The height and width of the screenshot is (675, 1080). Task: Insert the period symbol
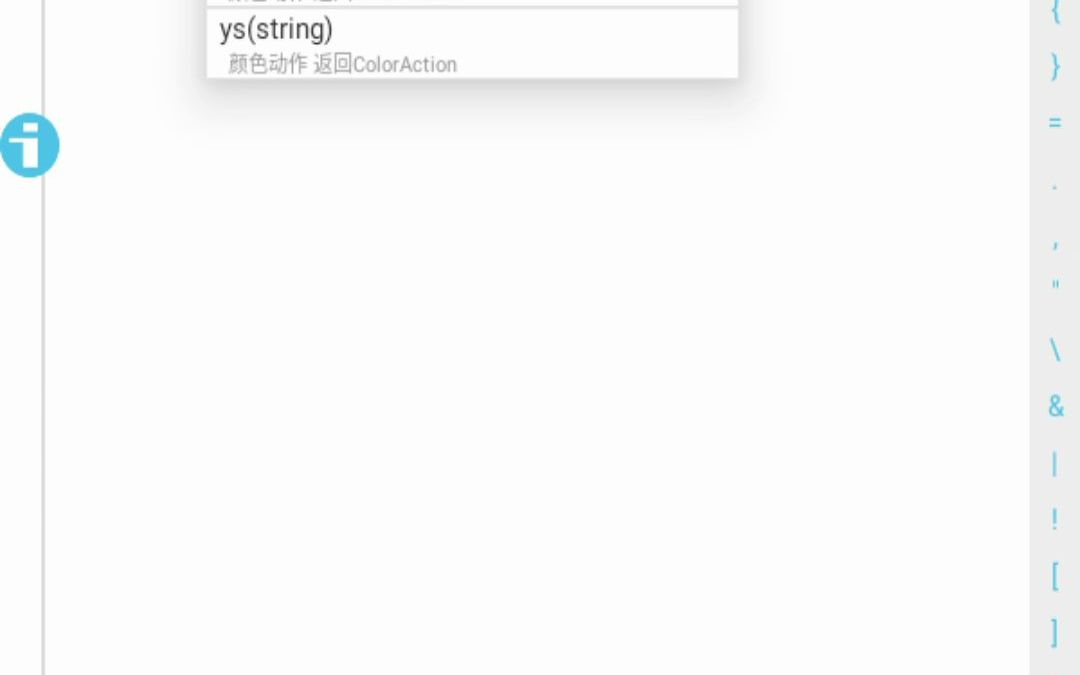coord(1055,185)
